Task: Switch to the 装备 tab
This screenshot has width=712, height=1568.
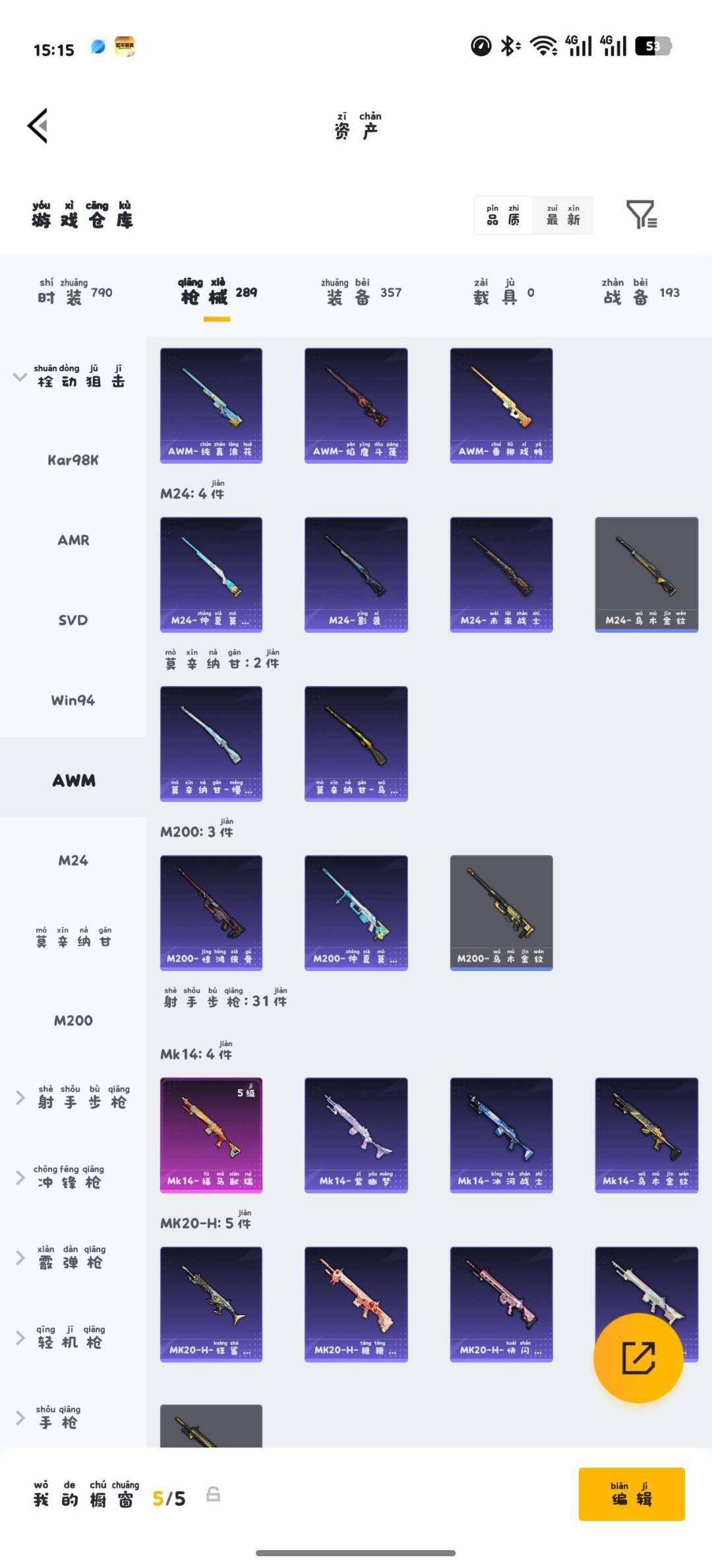Action: 361,293
